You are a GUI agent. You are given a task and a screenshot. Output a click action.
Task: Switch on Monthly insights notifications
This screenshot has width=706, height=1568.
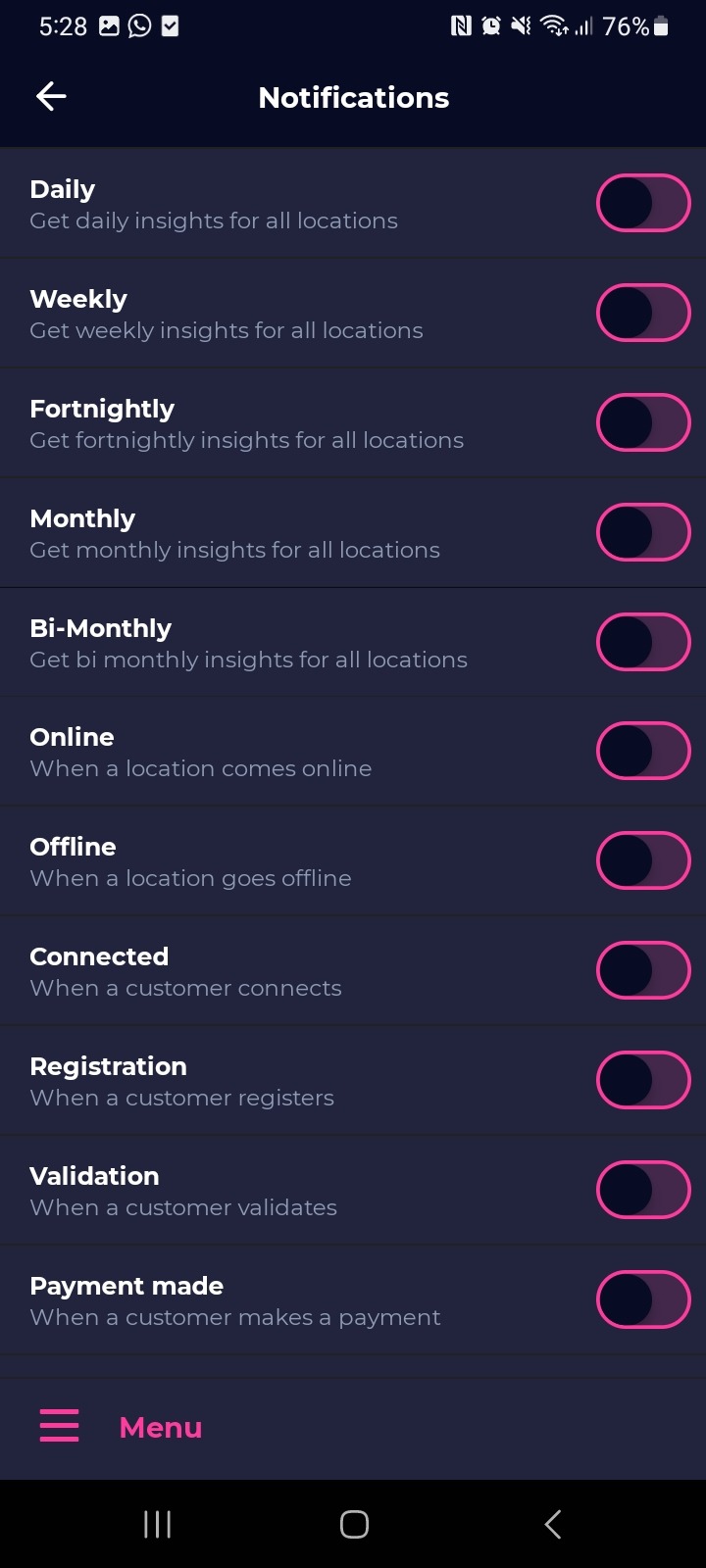pos(644,532)
